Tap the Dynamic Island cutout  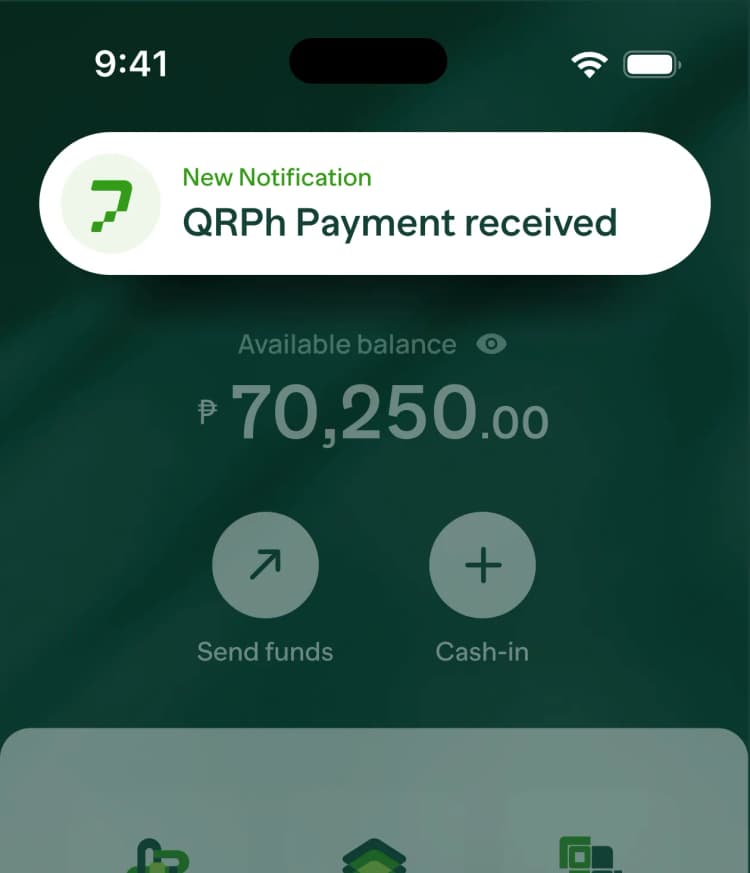(368, 61)
